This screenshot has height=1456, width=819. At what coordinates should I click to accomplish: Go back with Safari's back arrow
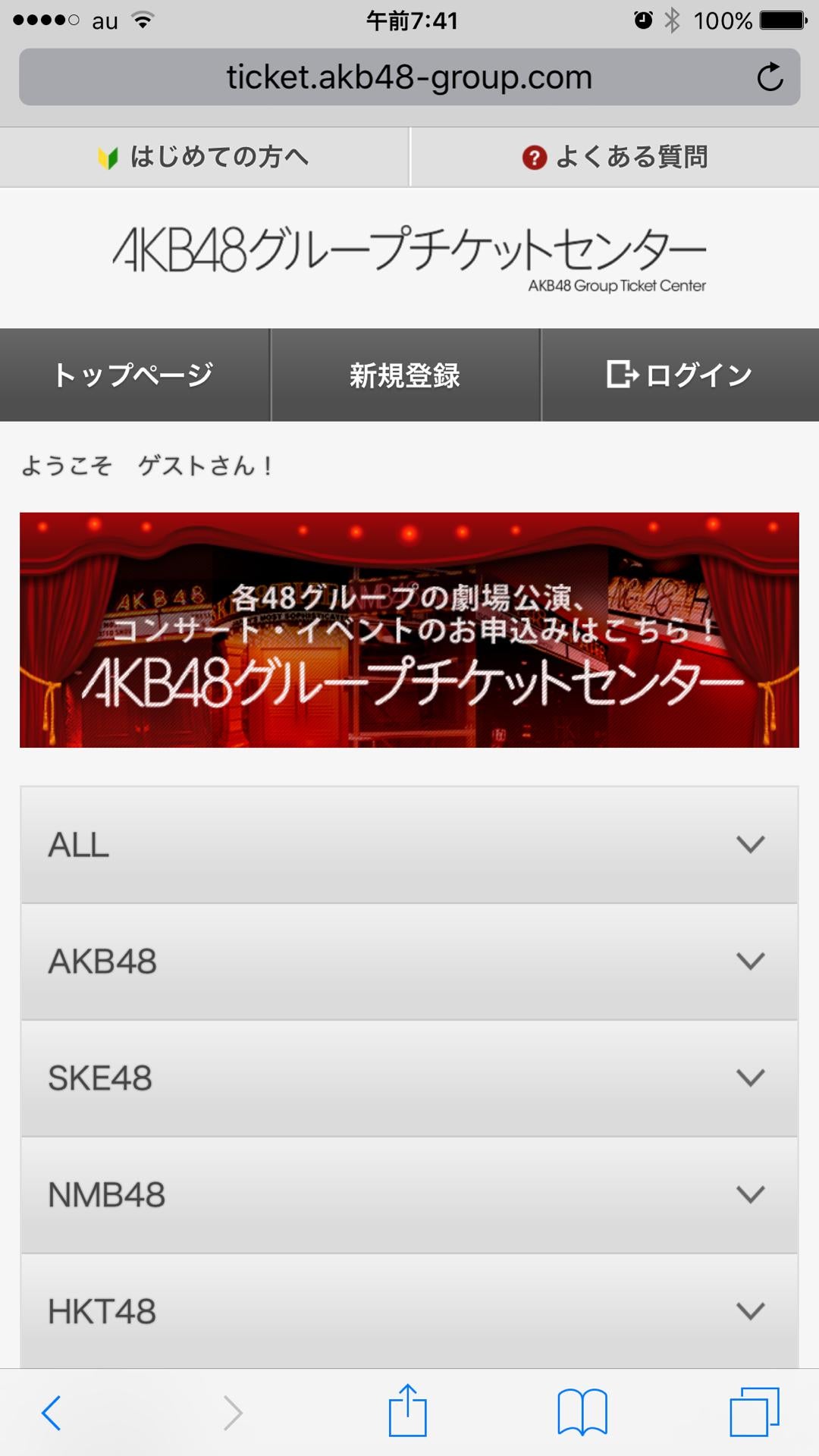52,1413
